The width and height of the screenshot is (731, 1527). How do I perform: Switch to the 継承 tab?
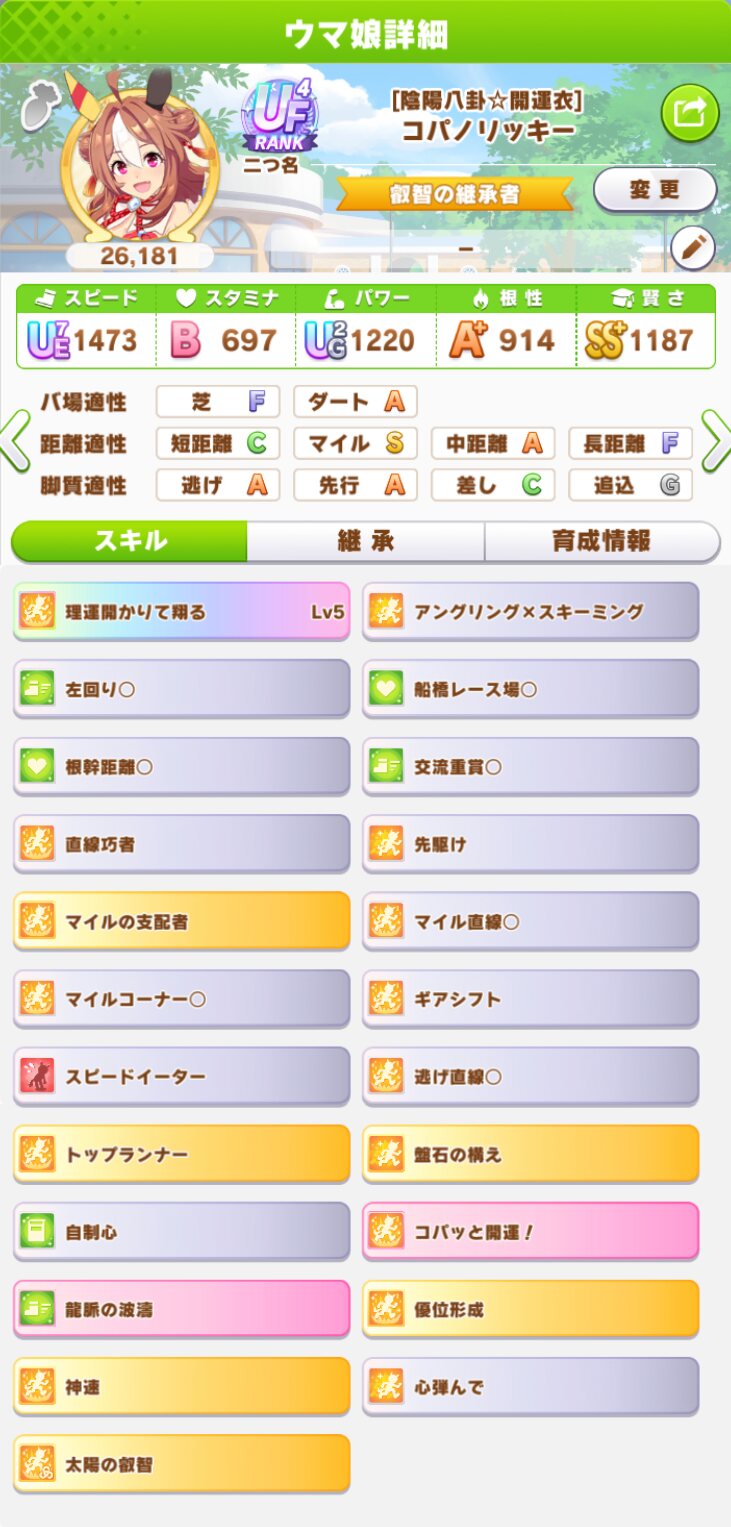click(366, 541)
